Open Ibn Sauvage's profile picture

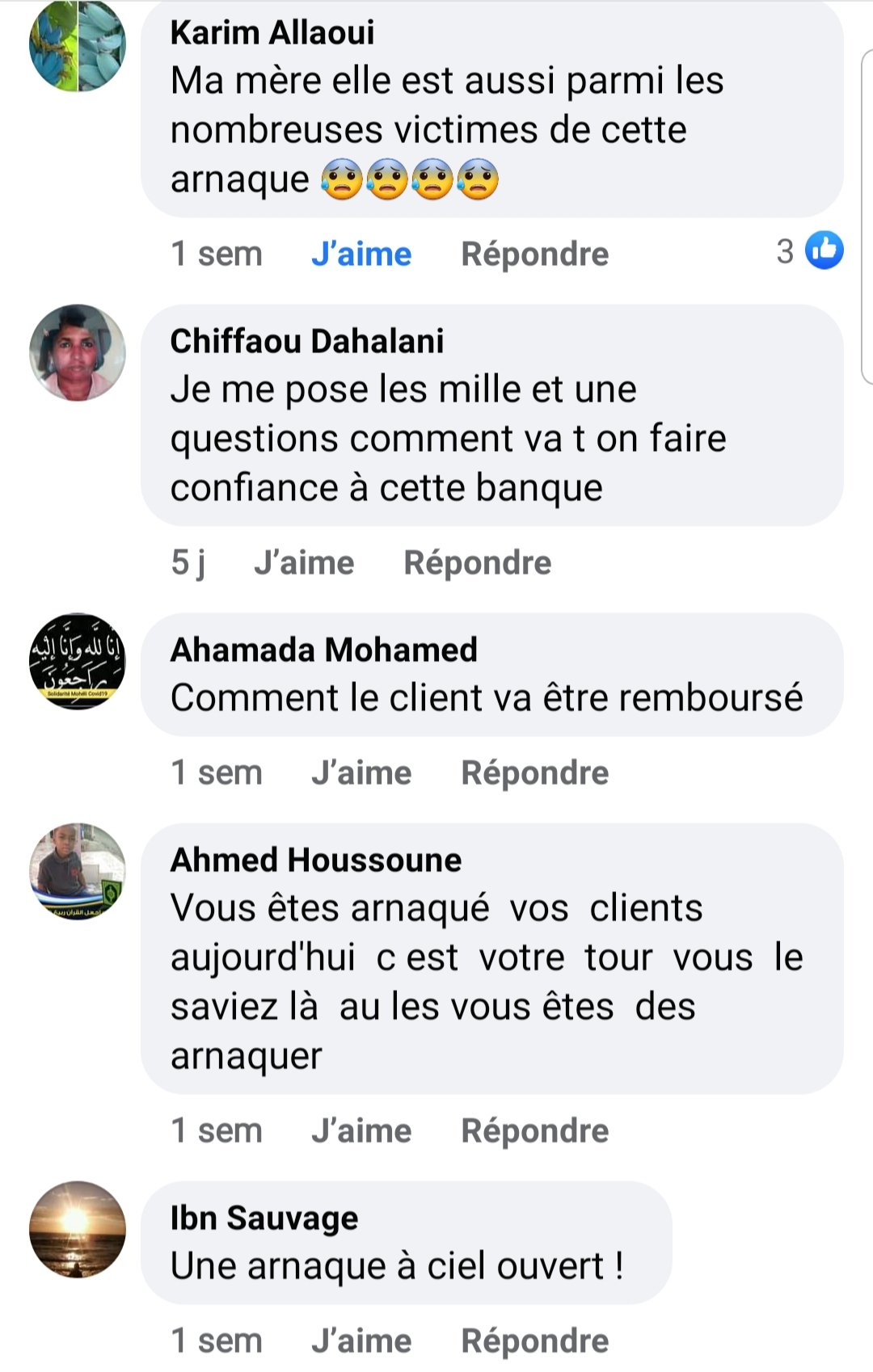78,1229
